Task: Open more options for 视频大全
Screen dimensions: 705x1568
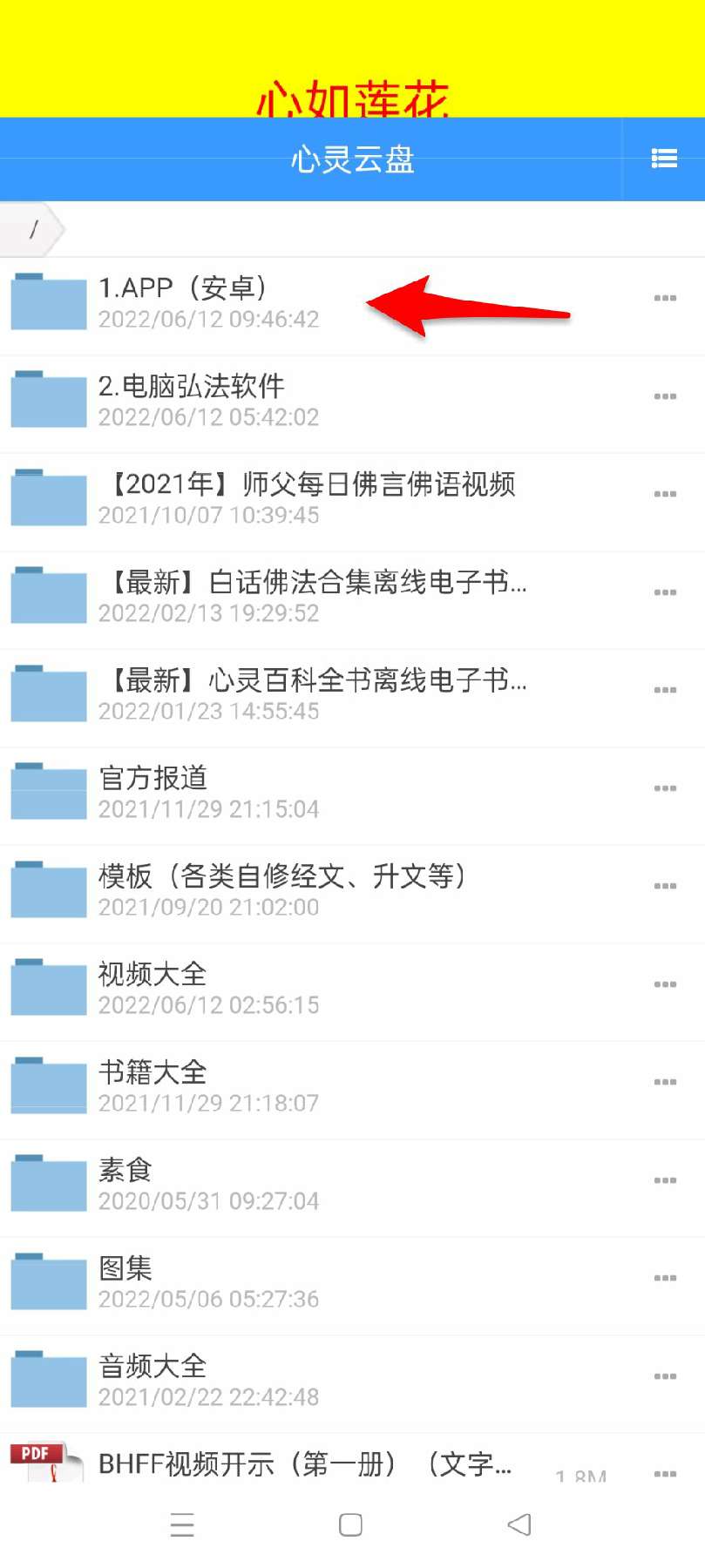Action: click(665, 984)
